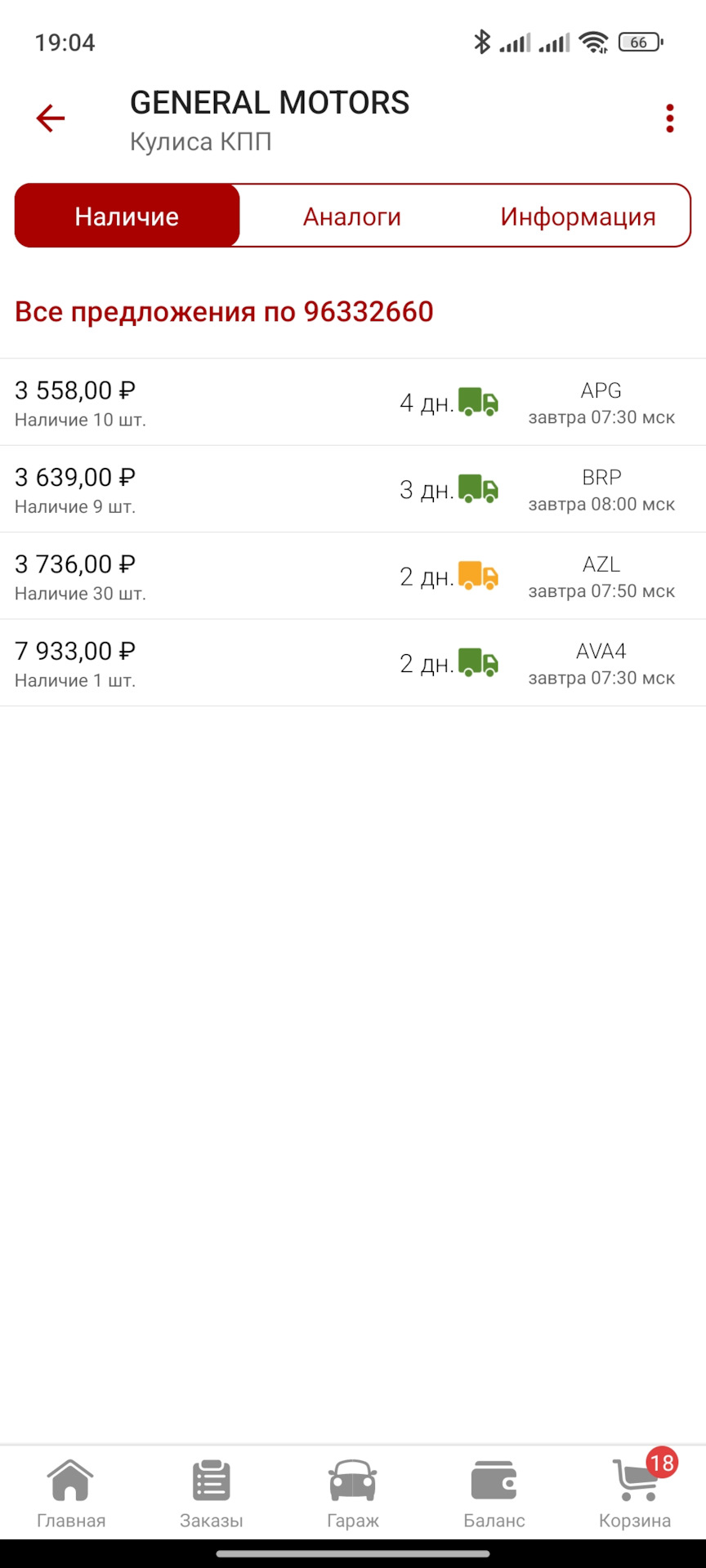Choose the BRP offer for 3 639,00 ₽
Image resolution: width=706 pixels, height=1568 pixels.
point(353,489)
